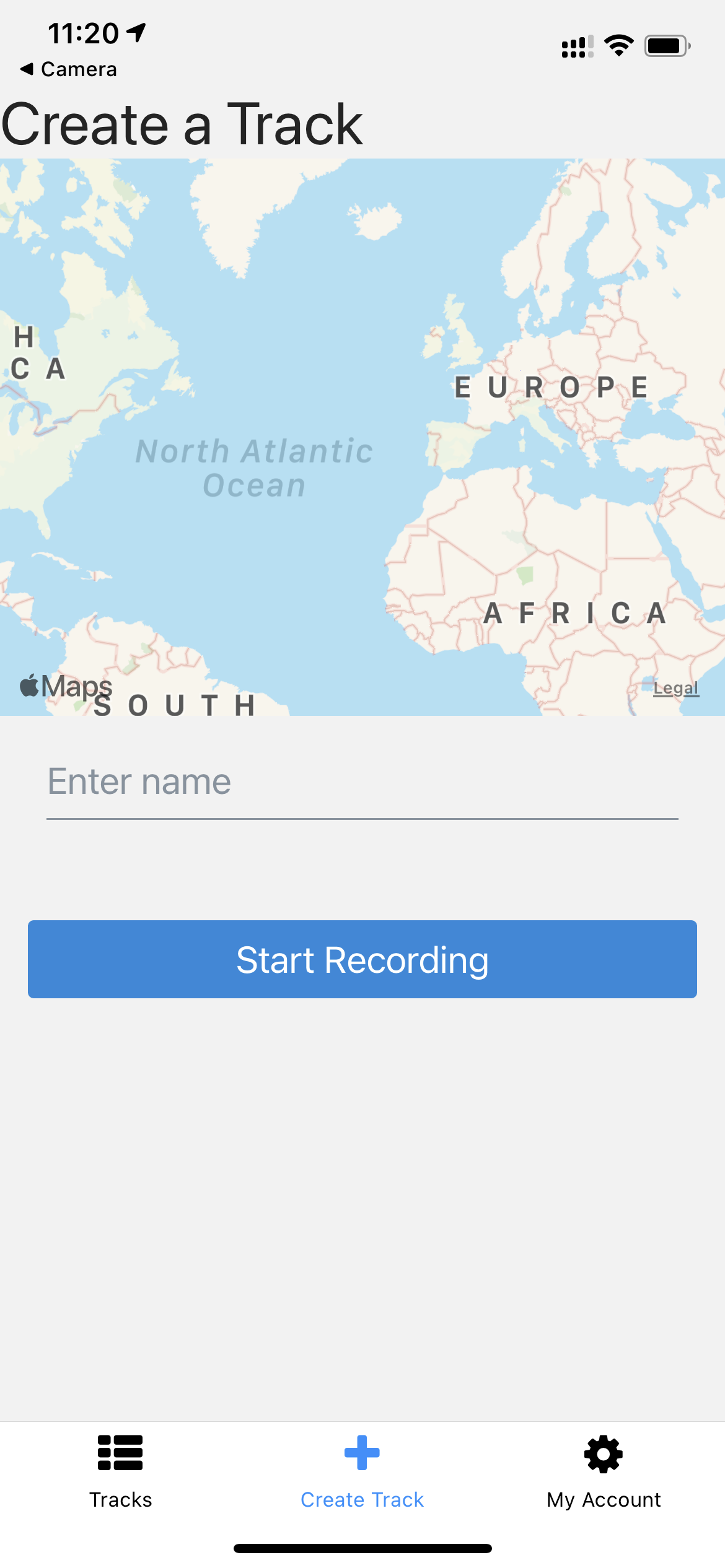725x1568 pixels.
Task: Open My Account via the gear icon
Action: point(602,1454)
